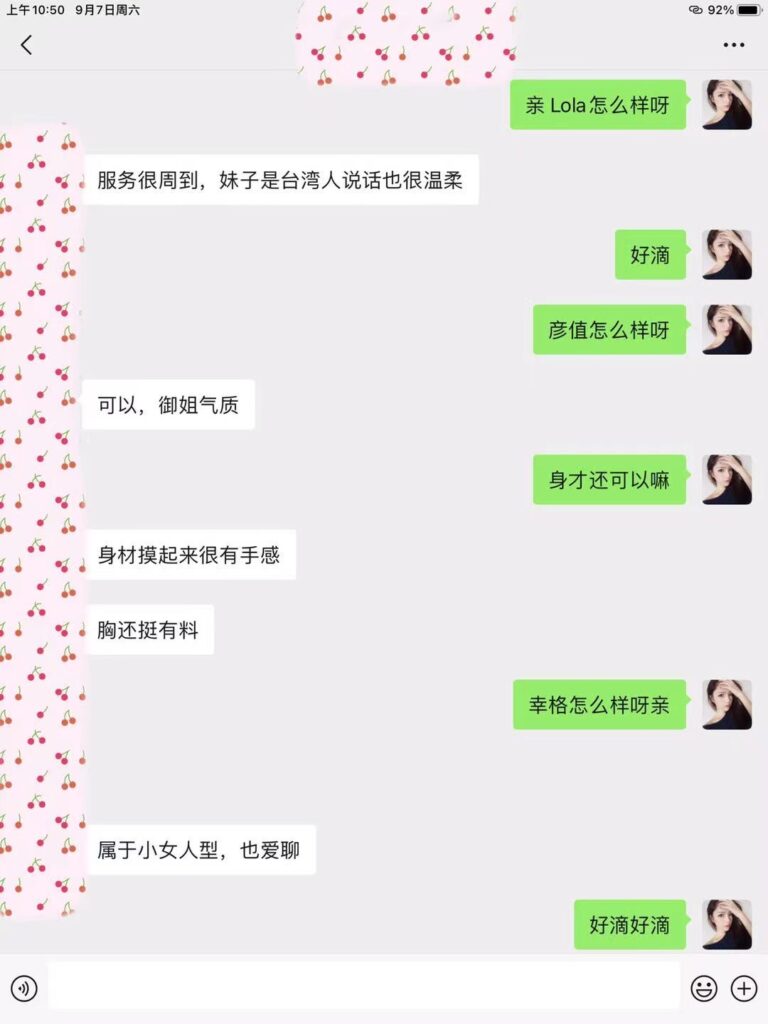Open the chat overflow menu

734,45
